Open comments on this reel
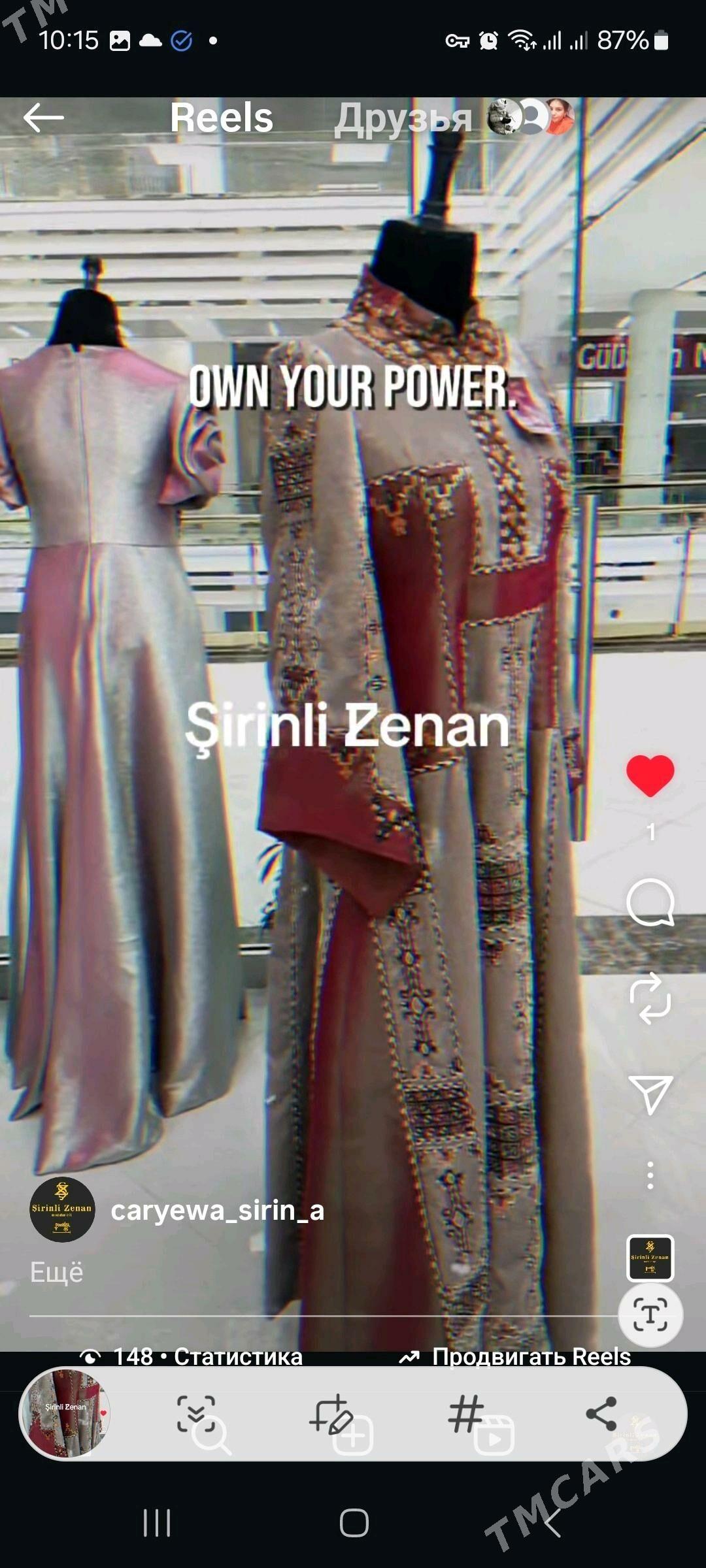Image resolution: width=706 pixels, height=1568 pixels. [x=650, y=903]
